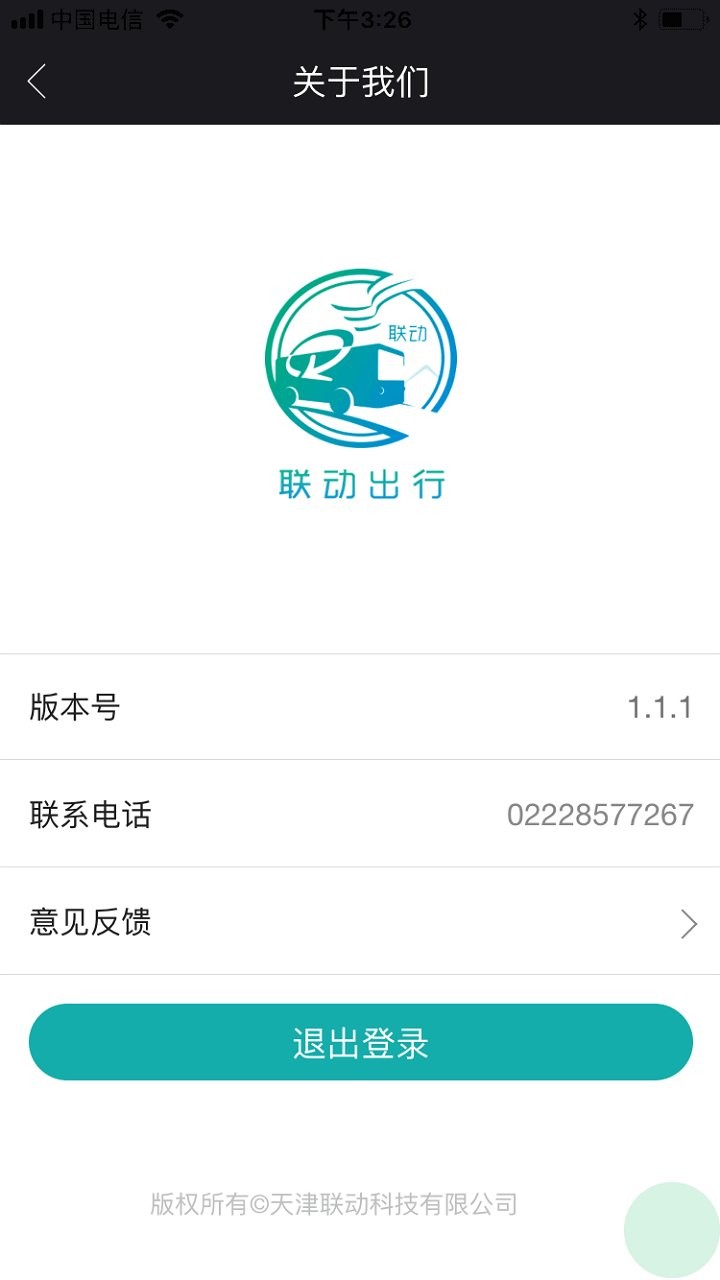Viewport: 720px width, 1280px height.
Task: Select the 版本号 row
Action: tap(360, 707)
